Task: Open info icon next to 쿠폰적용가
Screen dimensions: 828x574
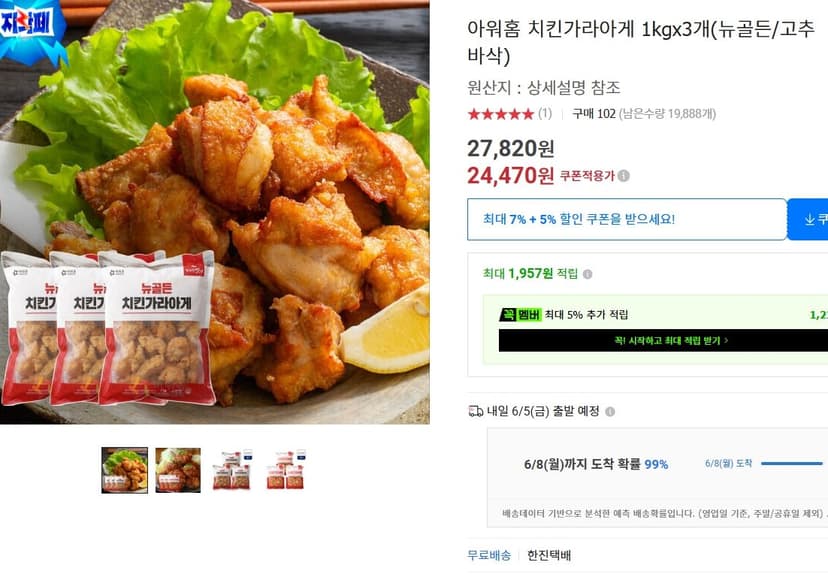Action: (624, 176)
